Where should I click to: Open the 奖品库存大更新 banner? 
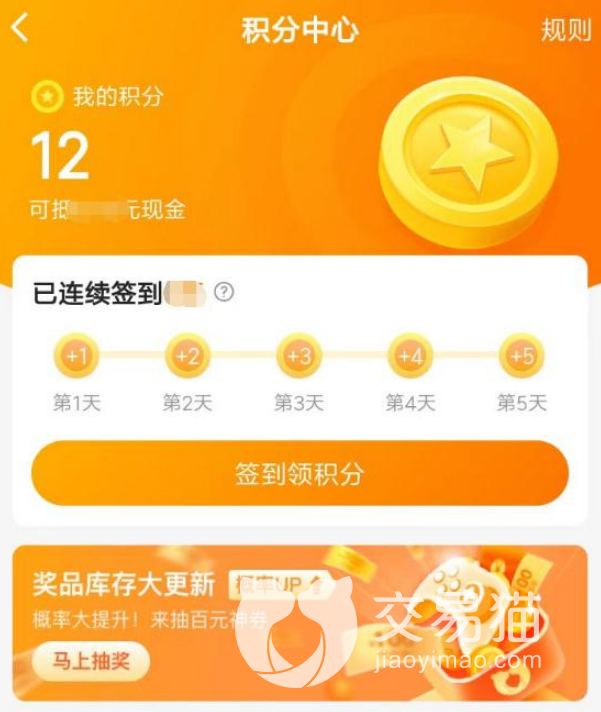point(300,600)
